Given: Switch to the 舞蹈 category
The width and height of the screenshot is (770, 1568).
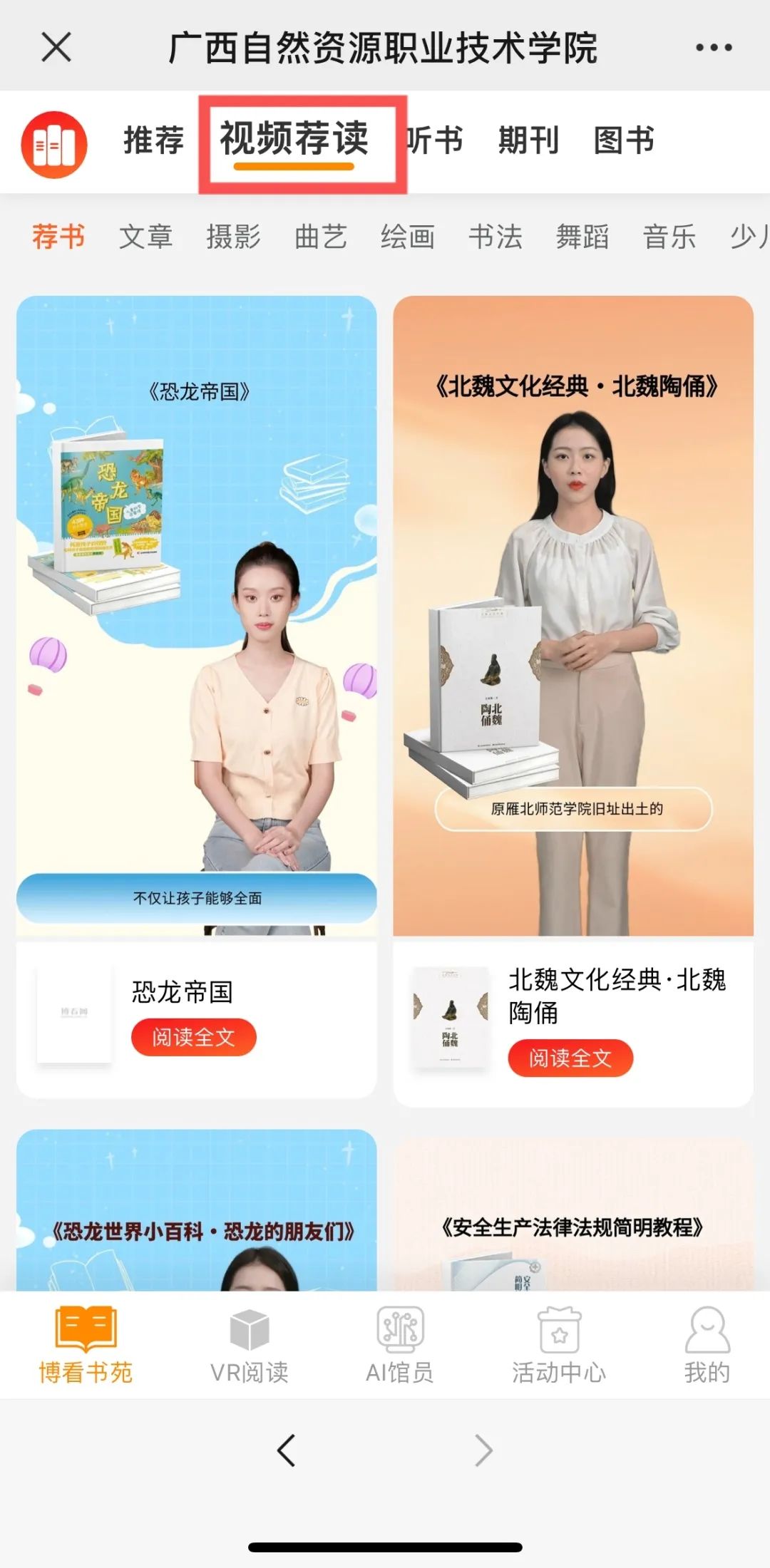Looking at the screenshot, I should pyautogui.click(x=582, y=237).
